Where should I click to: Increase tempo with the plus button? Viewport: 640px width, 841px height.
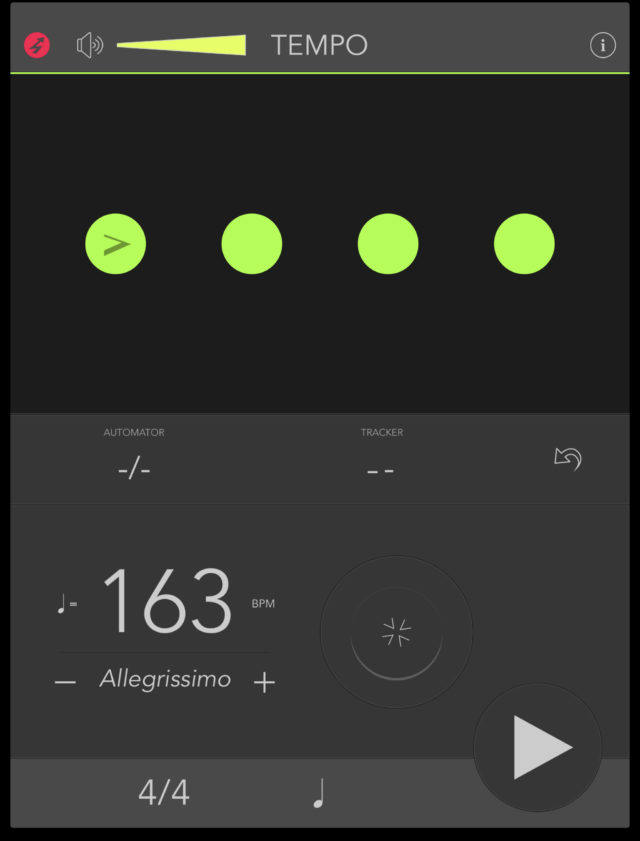point(264,682)
